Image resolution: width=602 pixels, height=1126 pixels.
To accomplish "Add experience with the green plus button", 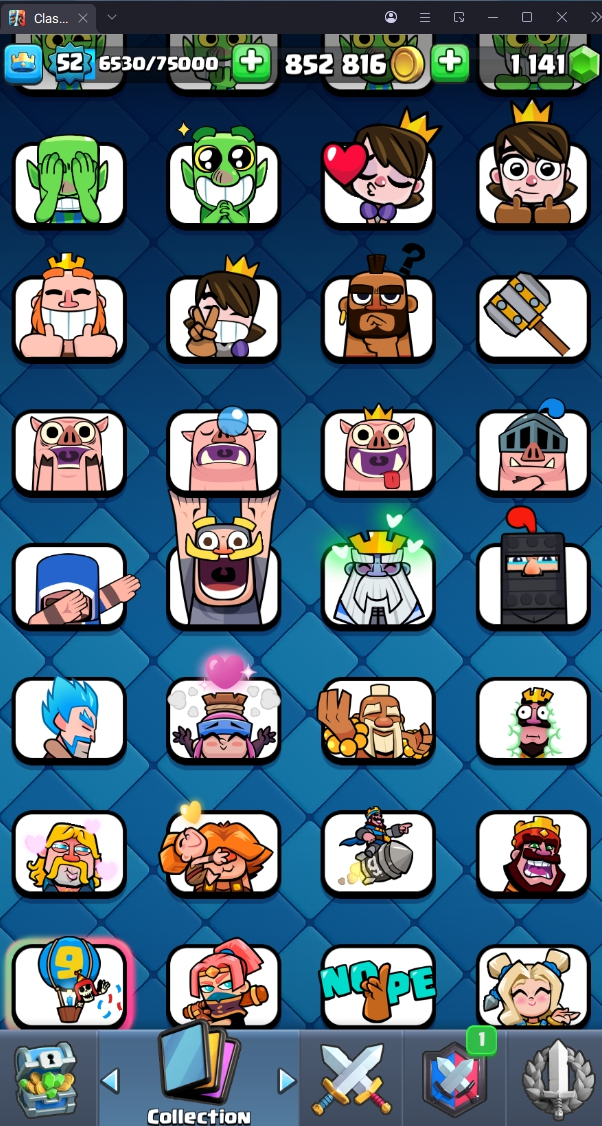I will click(x=251, y=63).
